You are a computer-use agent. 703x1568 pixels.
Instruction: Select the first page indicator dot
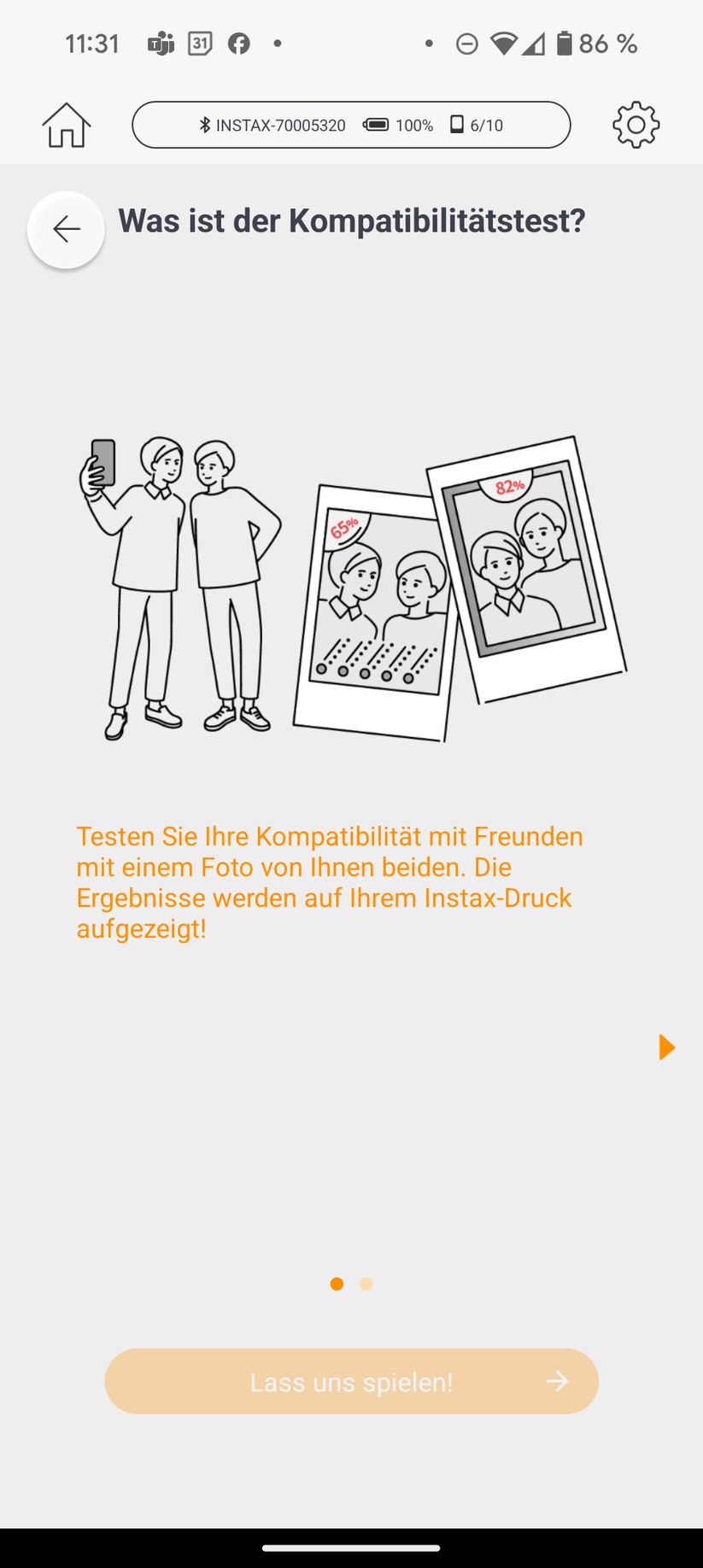pos(337,1284)
